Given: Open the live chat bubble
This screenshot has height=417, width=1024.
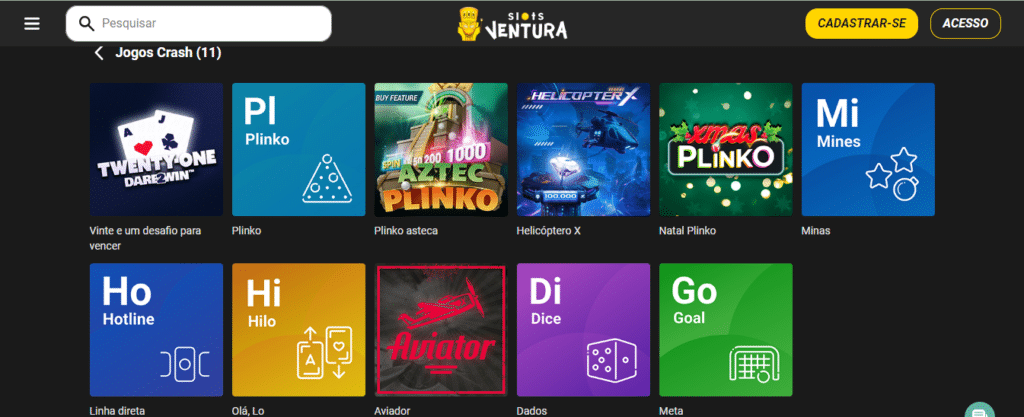Looking at the screenshot, I should pos(979,410).
